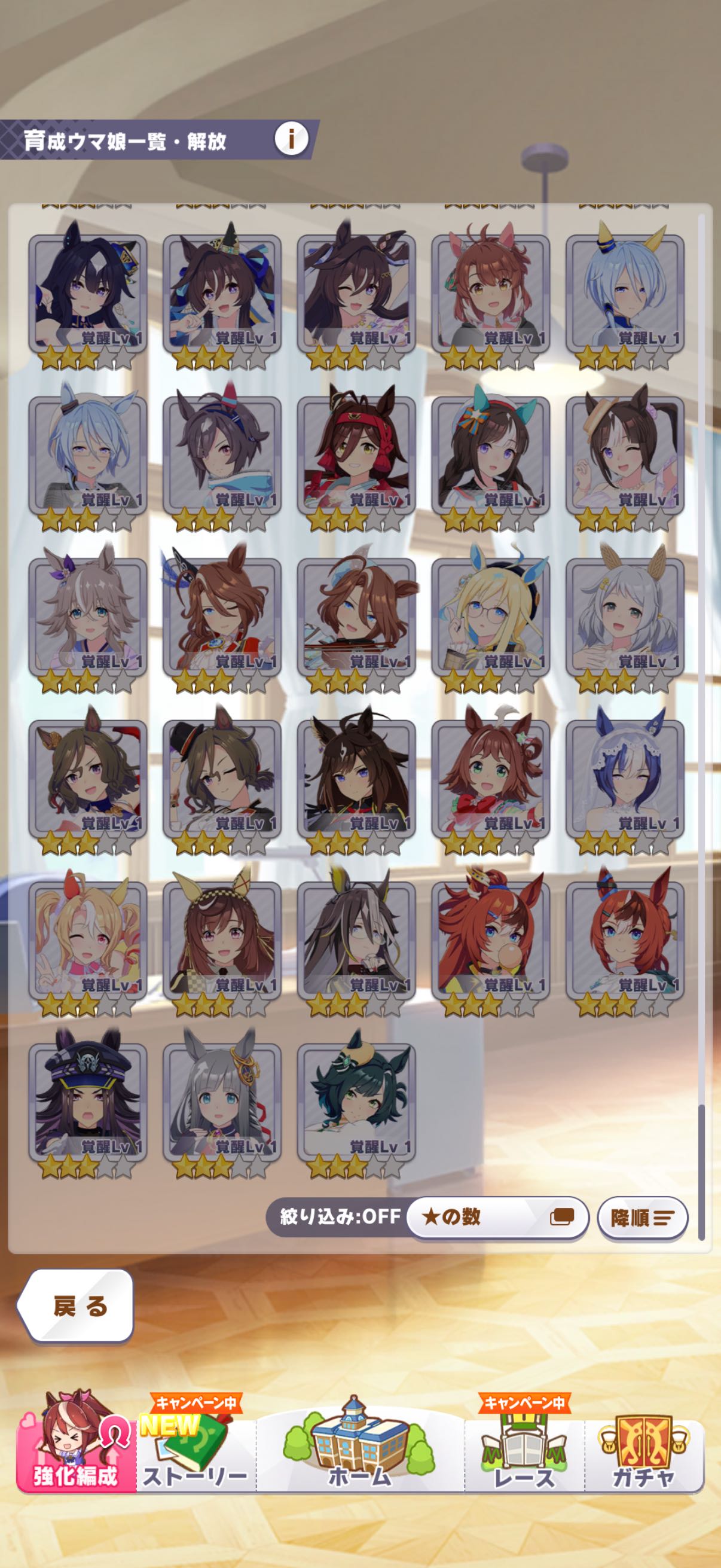Open the character wearing a bridal veil
Viewport: 721px width, 1568px height.
[624, 775]
